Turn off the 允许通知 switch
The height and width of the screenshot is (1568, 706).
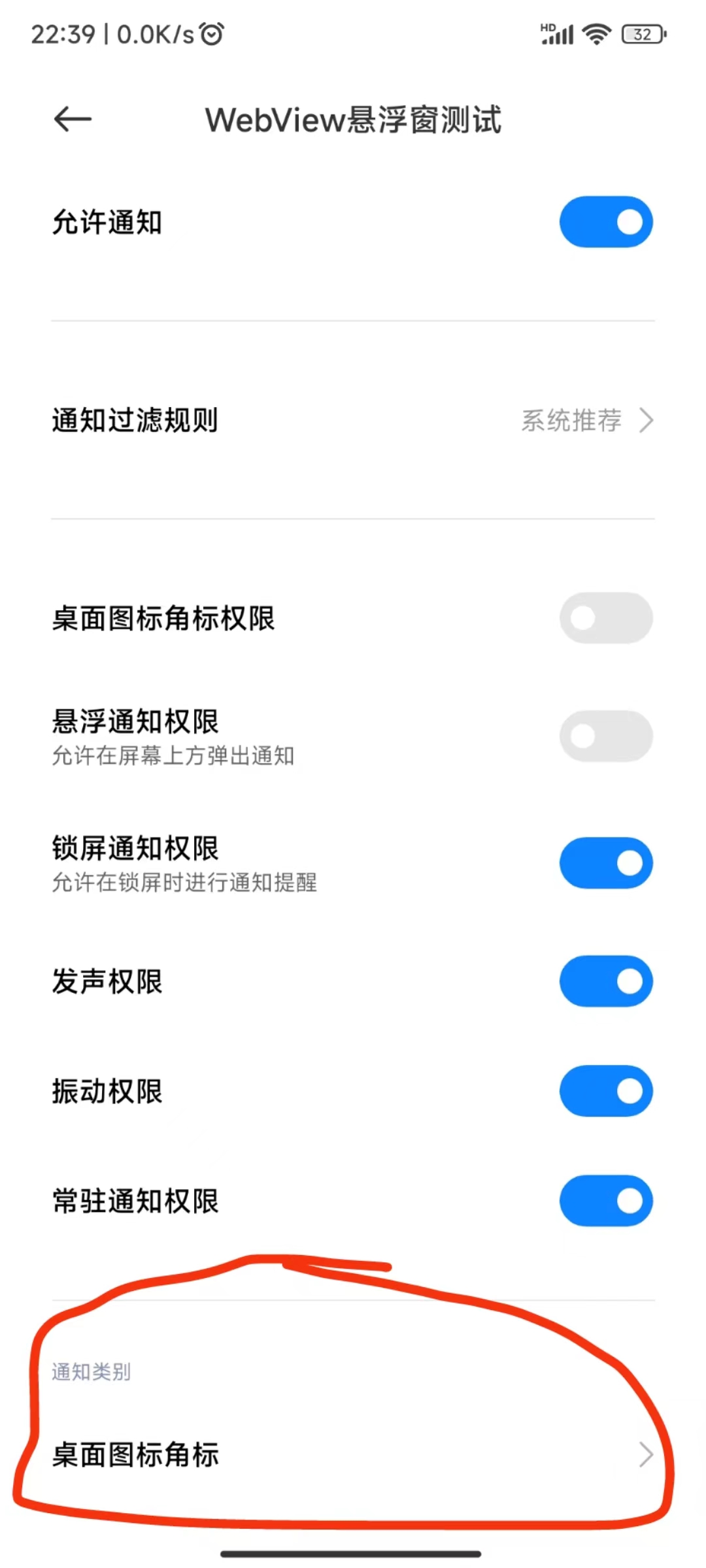pyautogui.click(x=606, y=222)
